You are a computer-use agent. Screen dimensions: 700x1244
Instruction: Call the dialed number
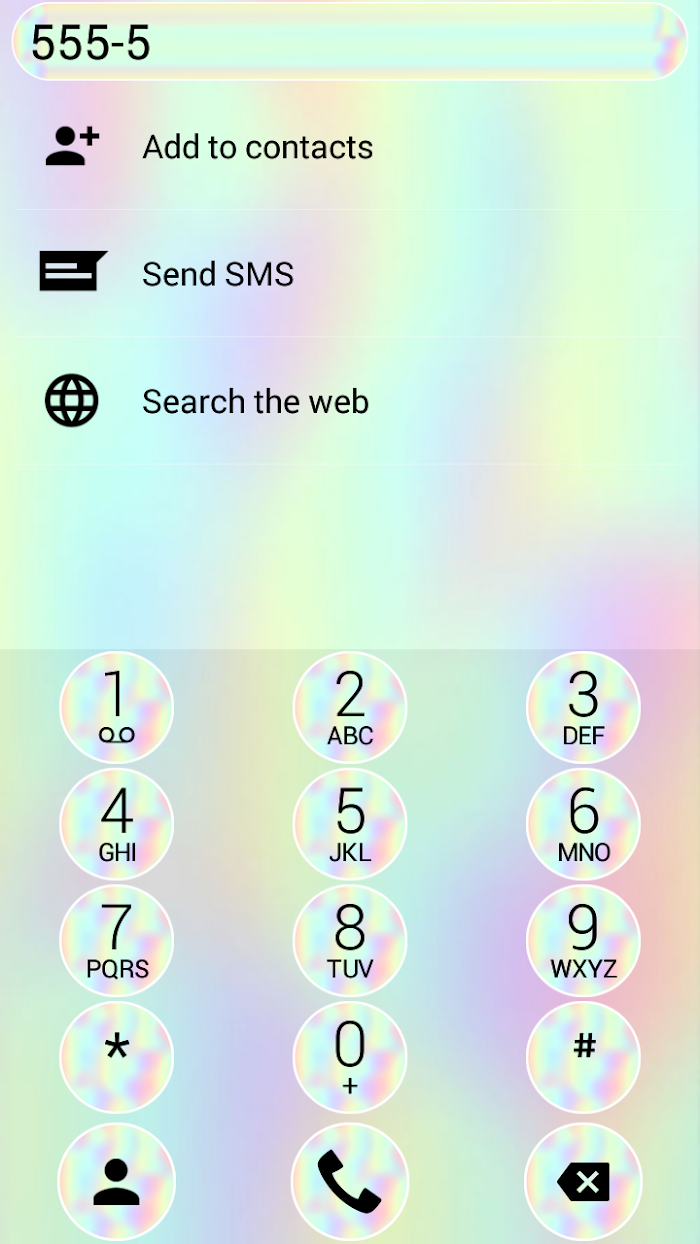pos(350,1182)
